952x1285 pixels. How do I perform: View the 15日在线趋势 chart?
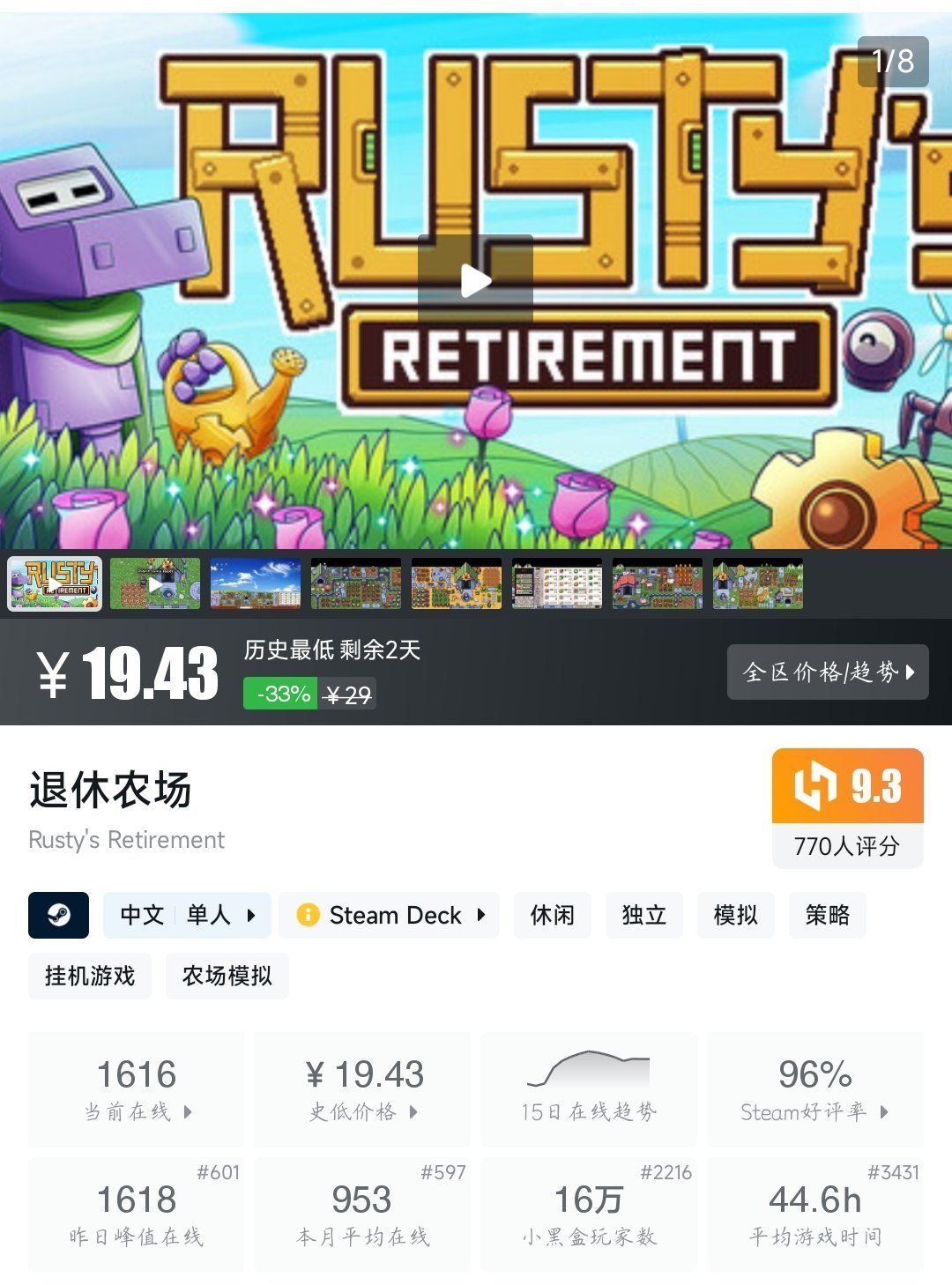(588, 1089)
